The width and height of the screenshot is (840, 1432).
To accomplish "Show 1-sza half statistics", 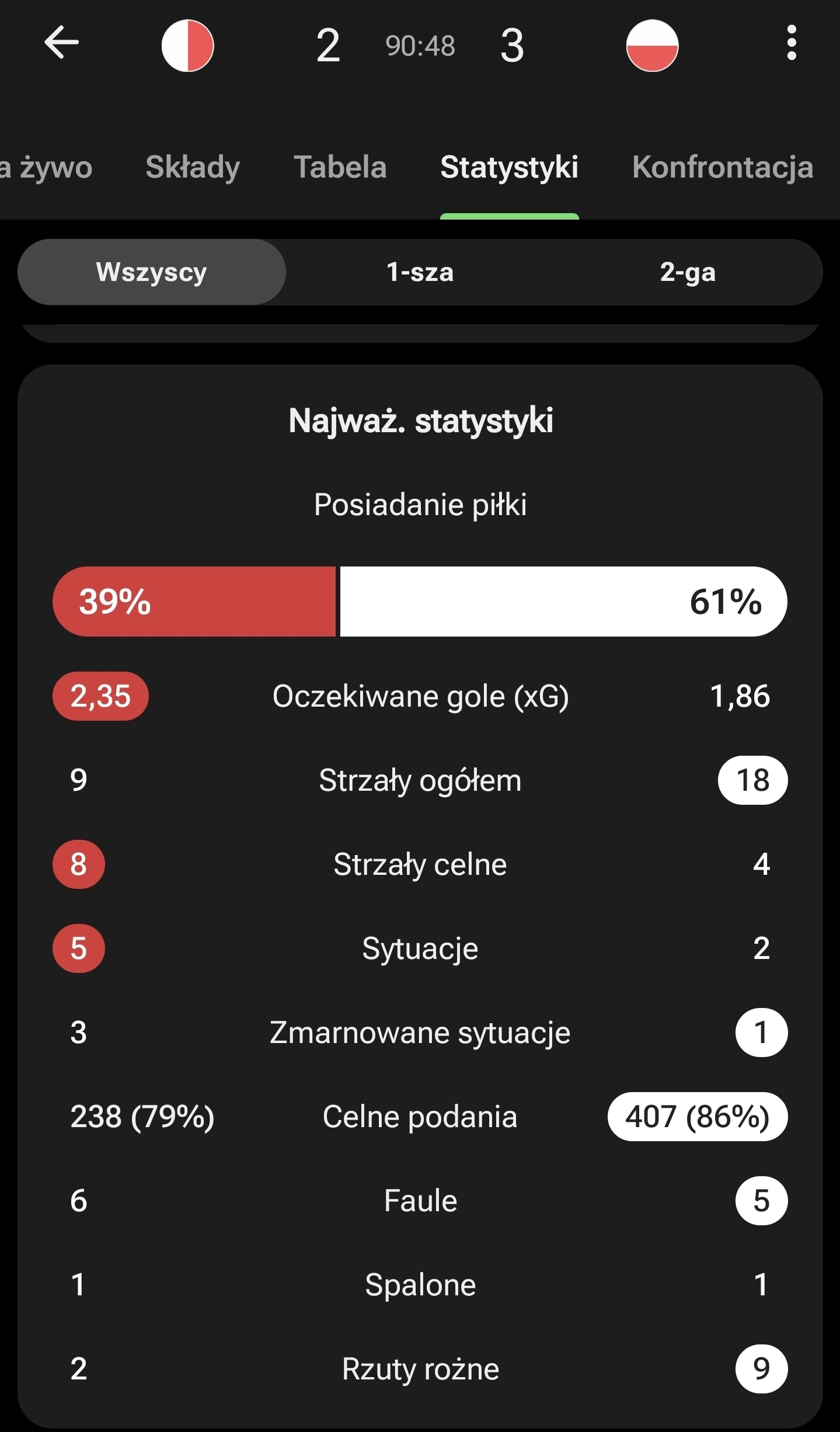I will tap(420, 272).
